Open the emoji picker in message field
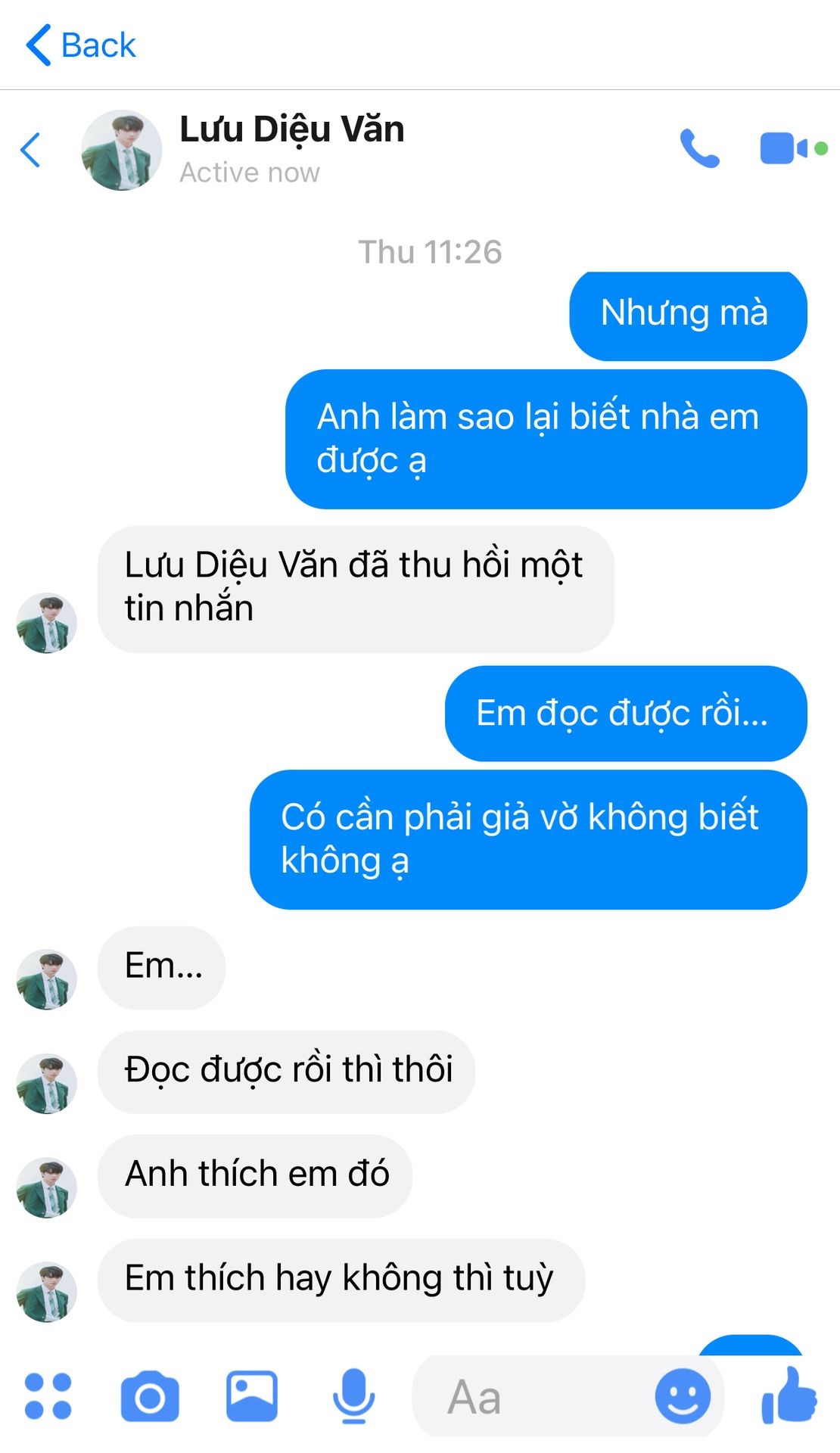The image size is (840, 1453). 683,1396
